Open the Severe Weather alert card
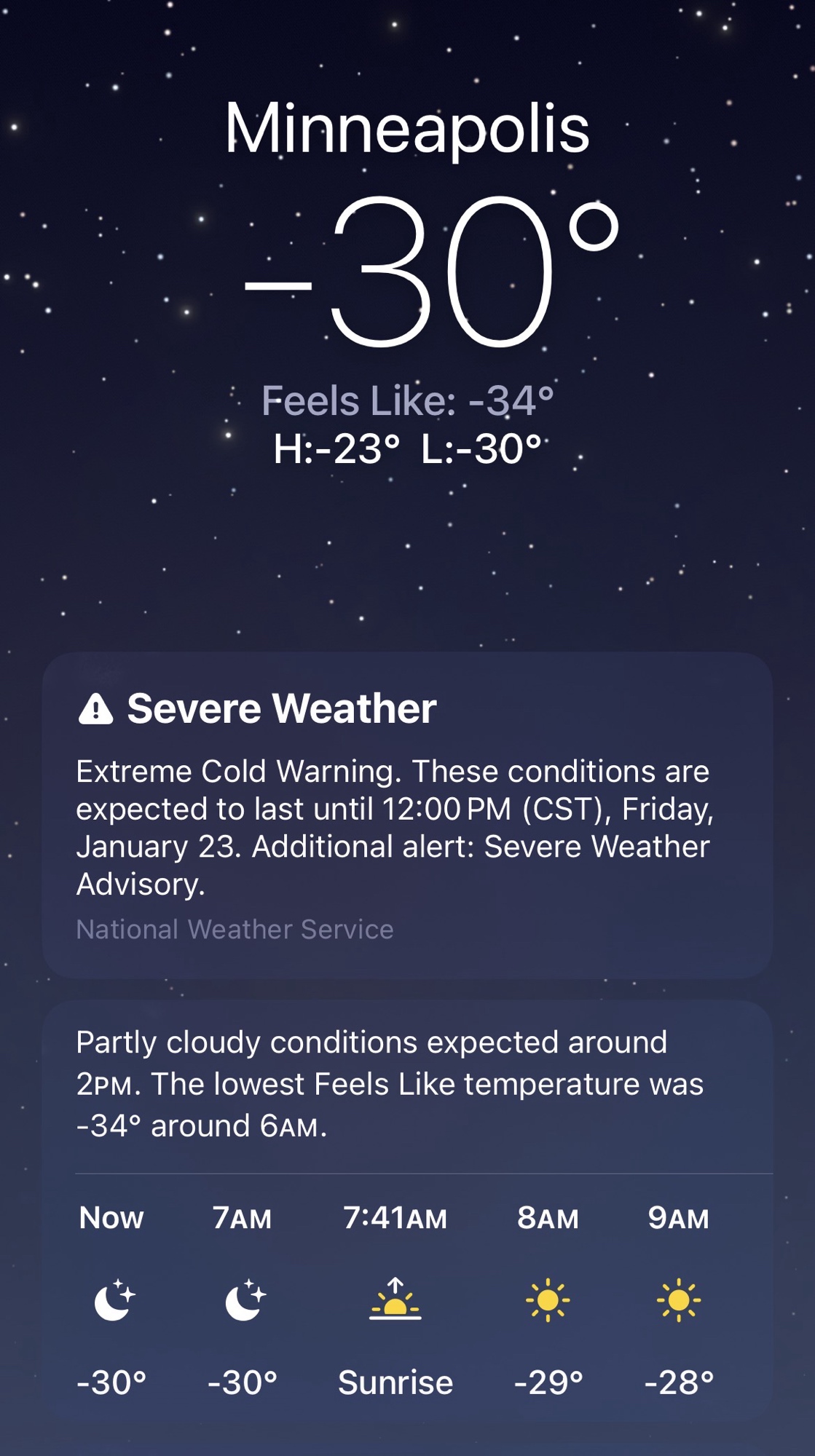 (406, 814)
